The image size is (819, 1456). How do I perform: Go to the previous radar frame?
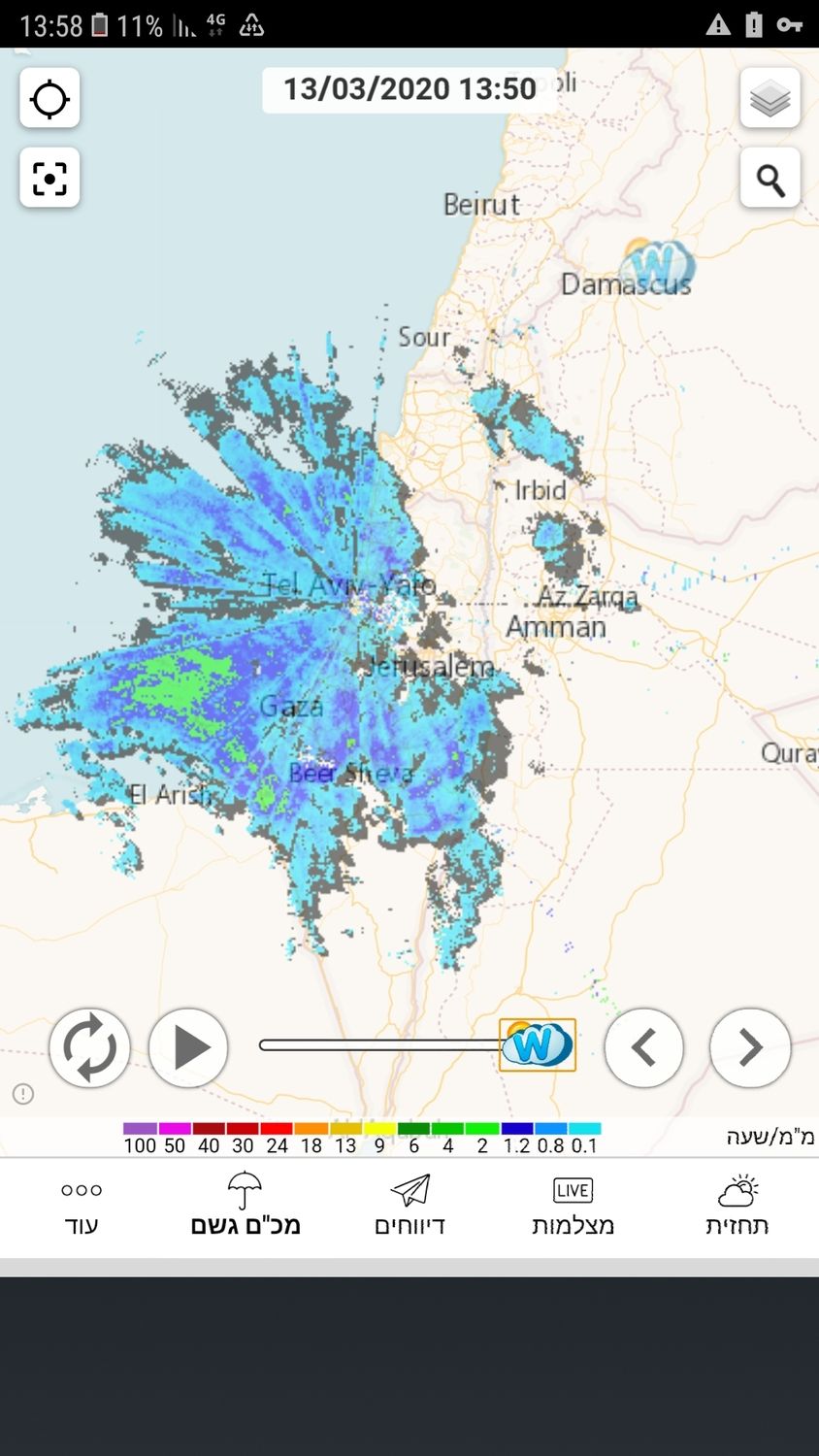643,1047
